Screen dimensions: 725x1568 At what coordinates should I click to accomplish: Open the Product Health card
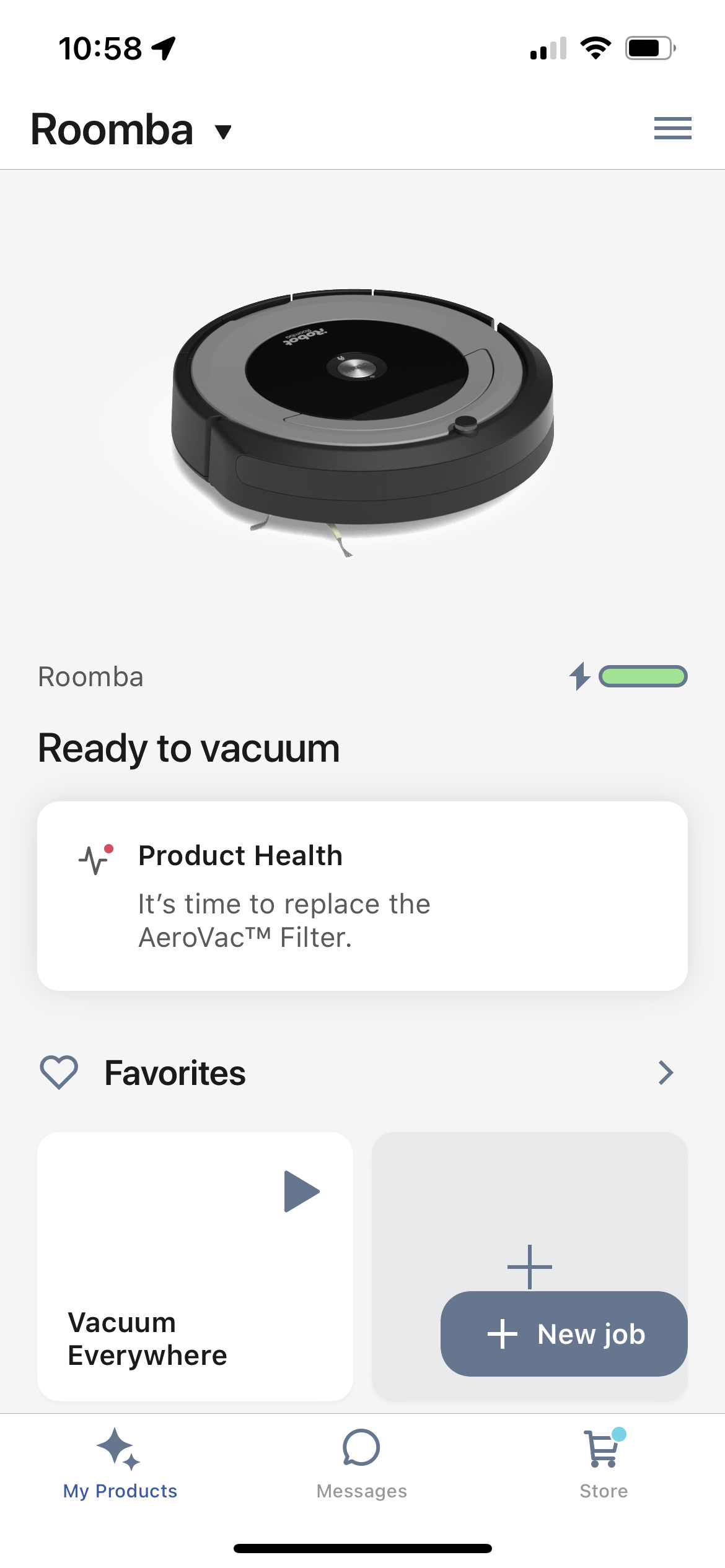coord(362,895)
